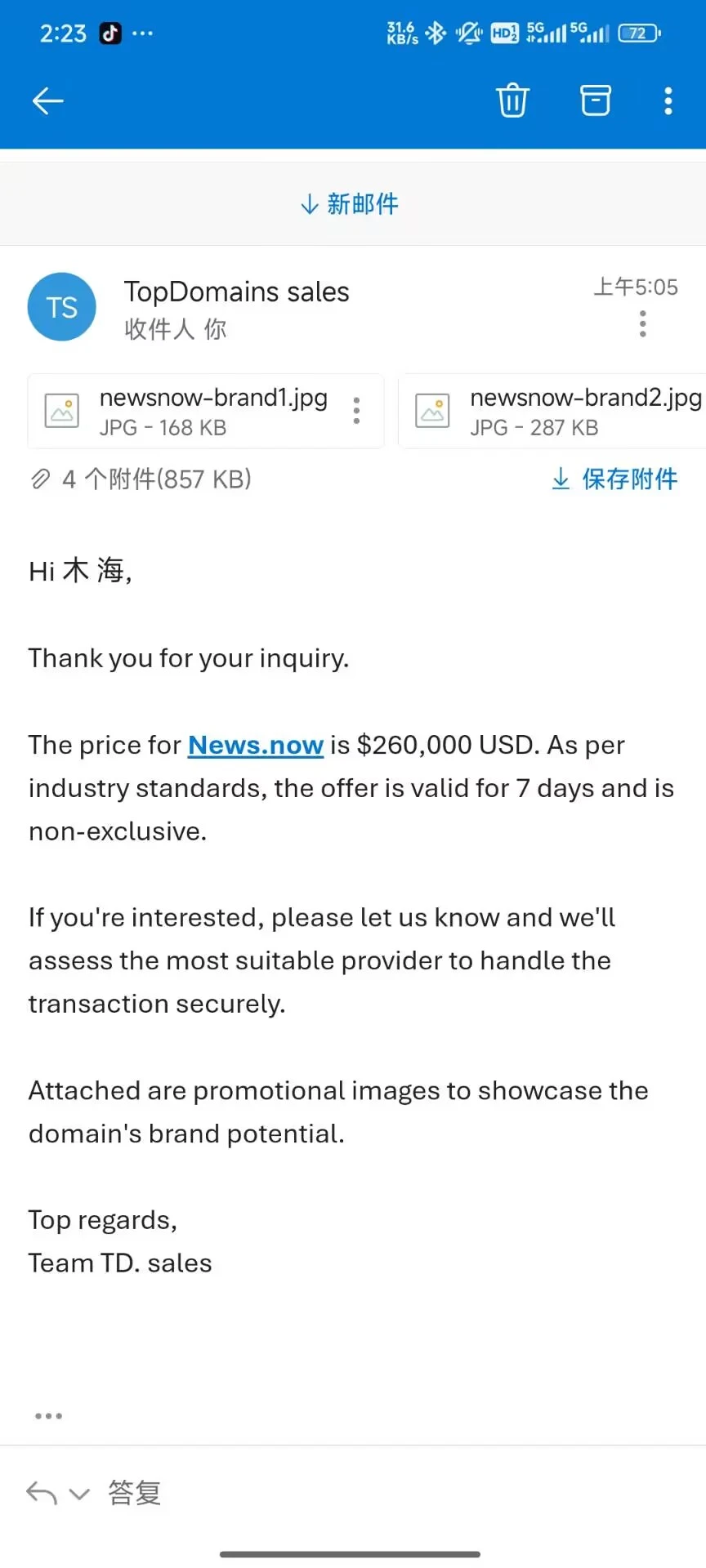
Task: Delete this email
Action: 512,100
